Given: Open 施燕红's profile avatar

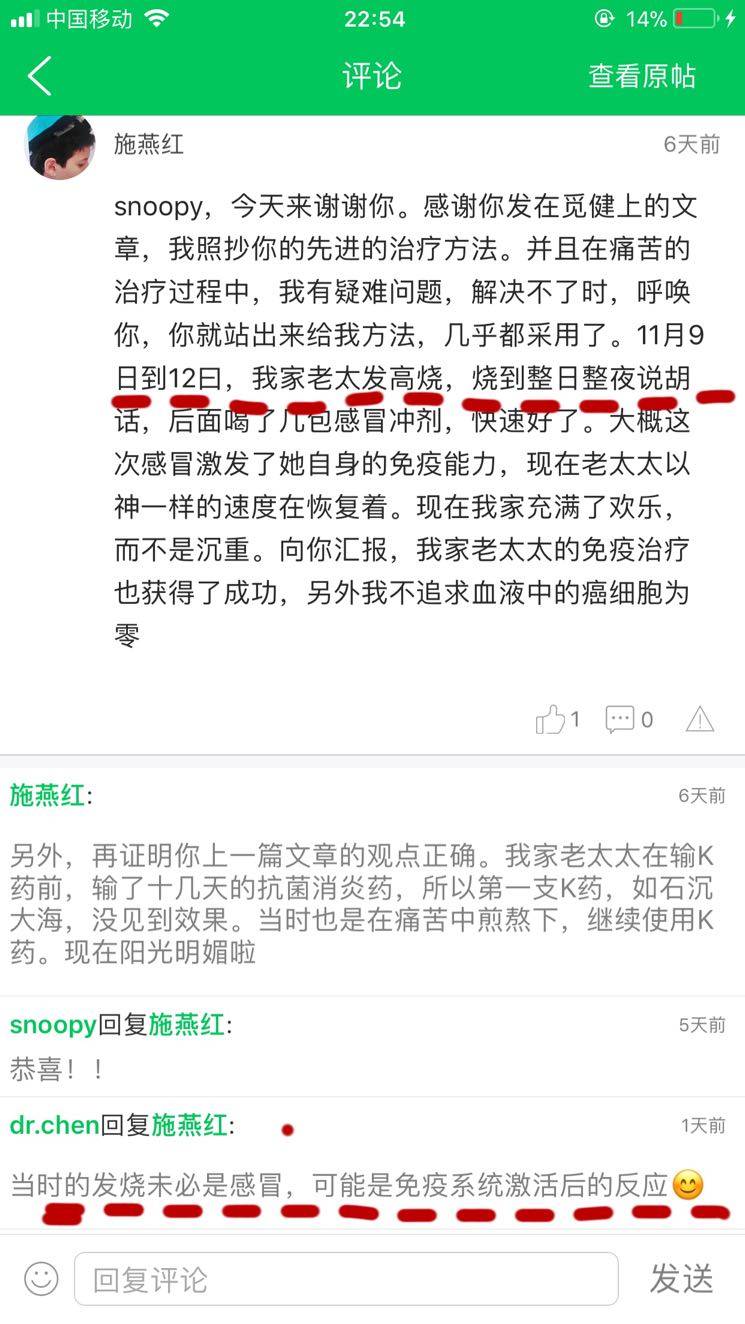Looking at the screenshot, I should (x=60, y=146).
